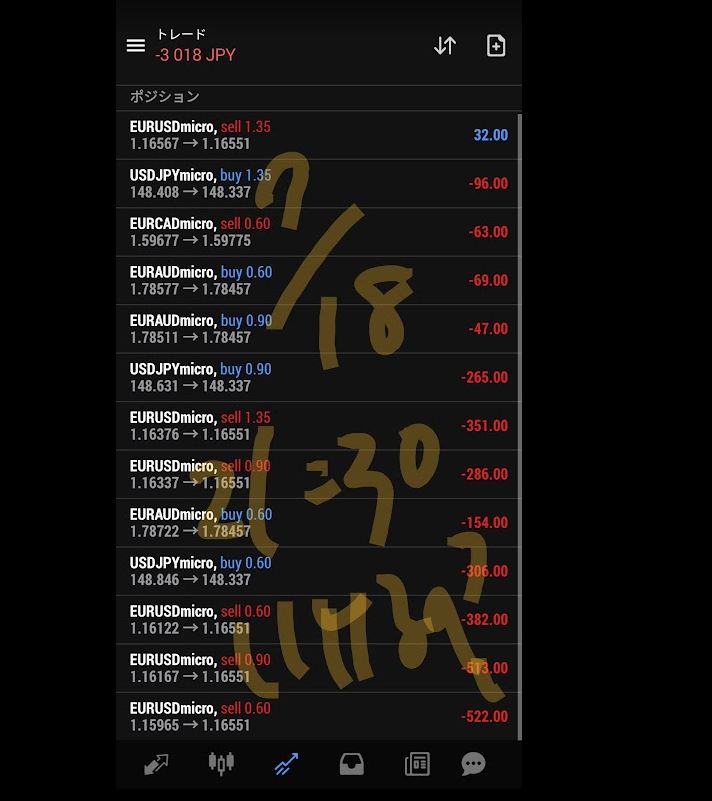This screenshot has height=801, width=712.
Task: Open the hamburger drawer menu
Action: (x=136, y=46)
